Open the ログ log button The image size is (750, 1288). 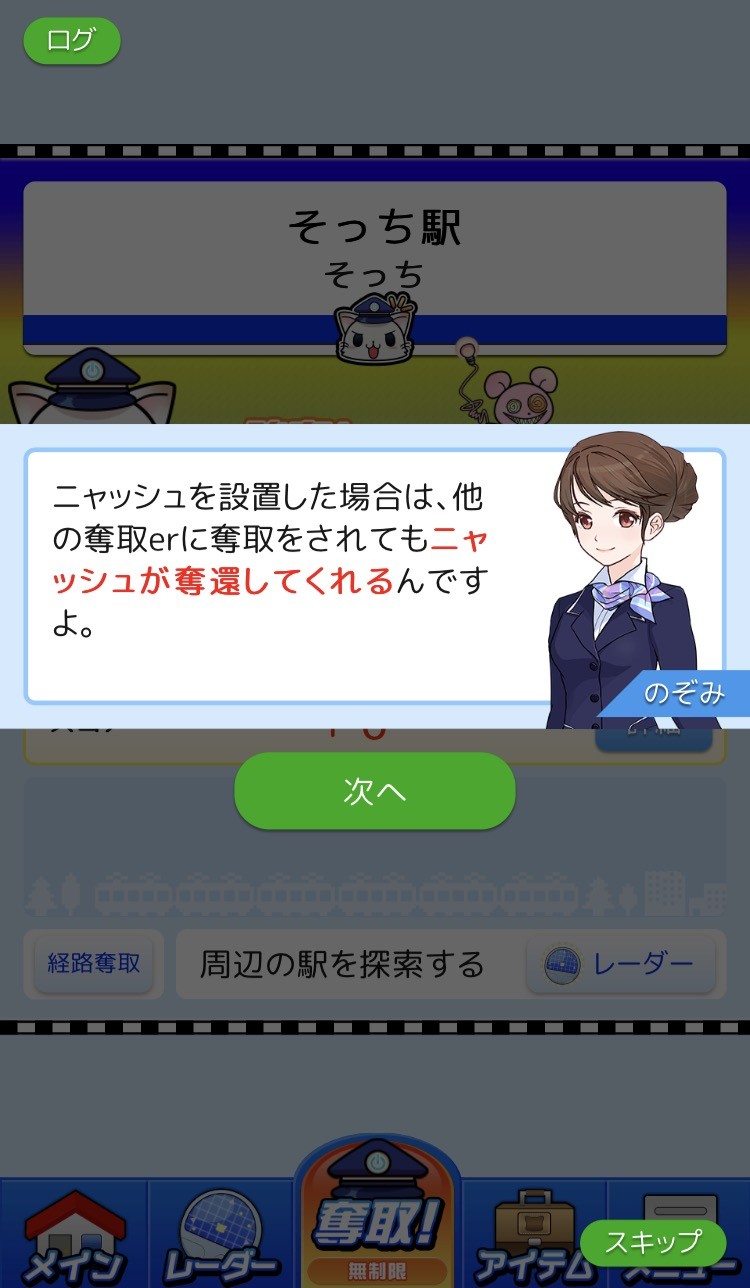tap(71, 41)
